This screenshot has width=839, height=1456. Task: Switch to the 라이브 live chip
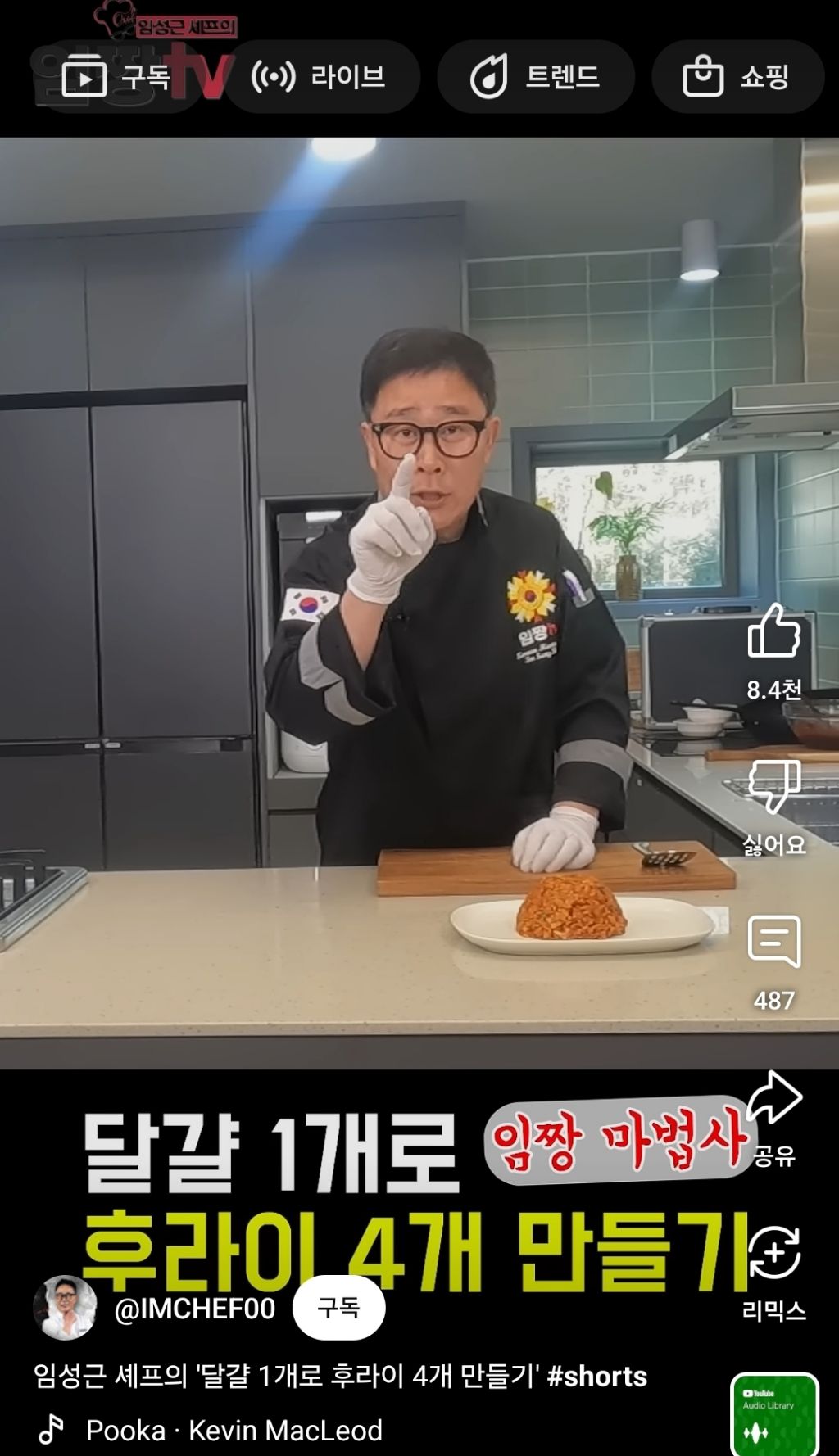coord(321,77)
